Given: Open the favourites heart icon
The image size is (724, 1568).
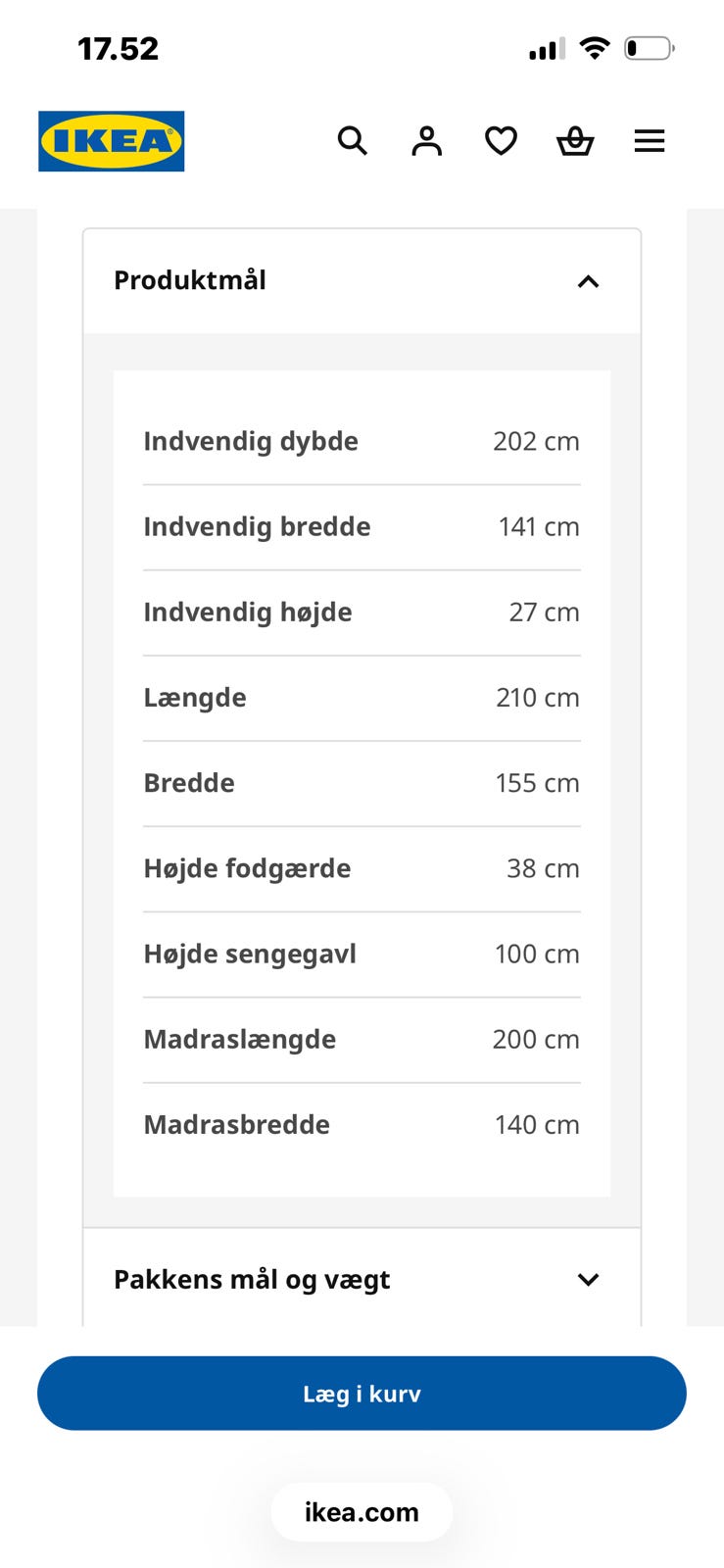Looking at the screenshot, I should [x=501, y=141].
